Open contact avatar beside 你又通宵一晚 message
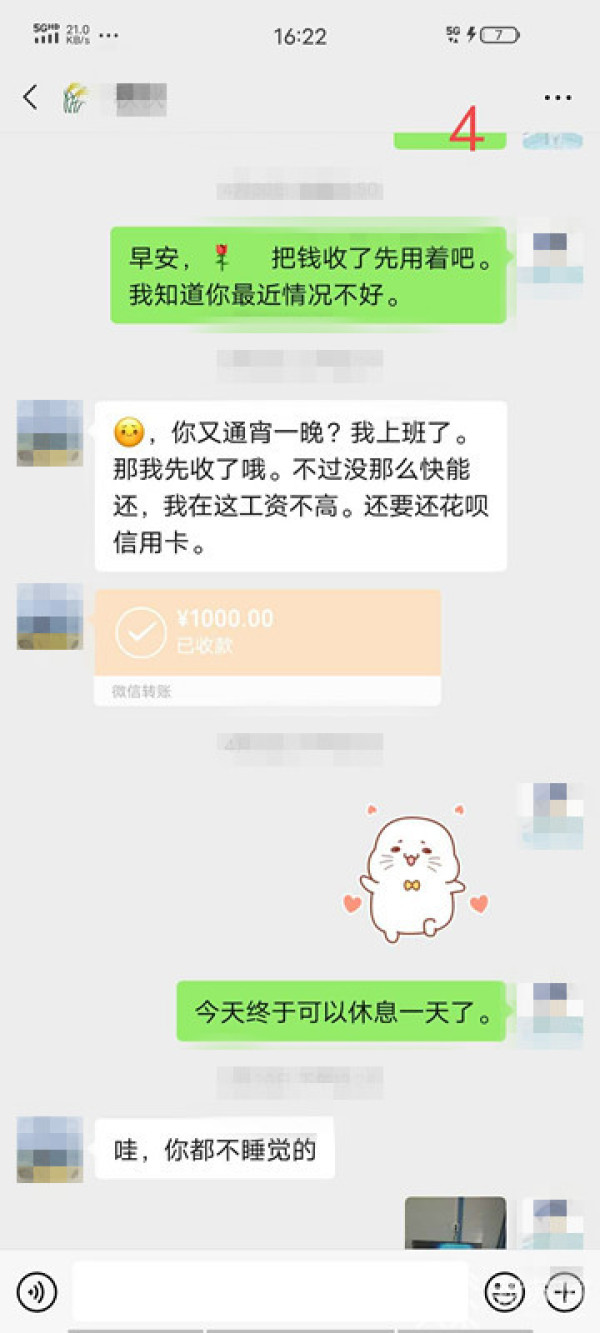This screenshot has width=600, height=1333. pyautogui.click(x=50, y=433)
